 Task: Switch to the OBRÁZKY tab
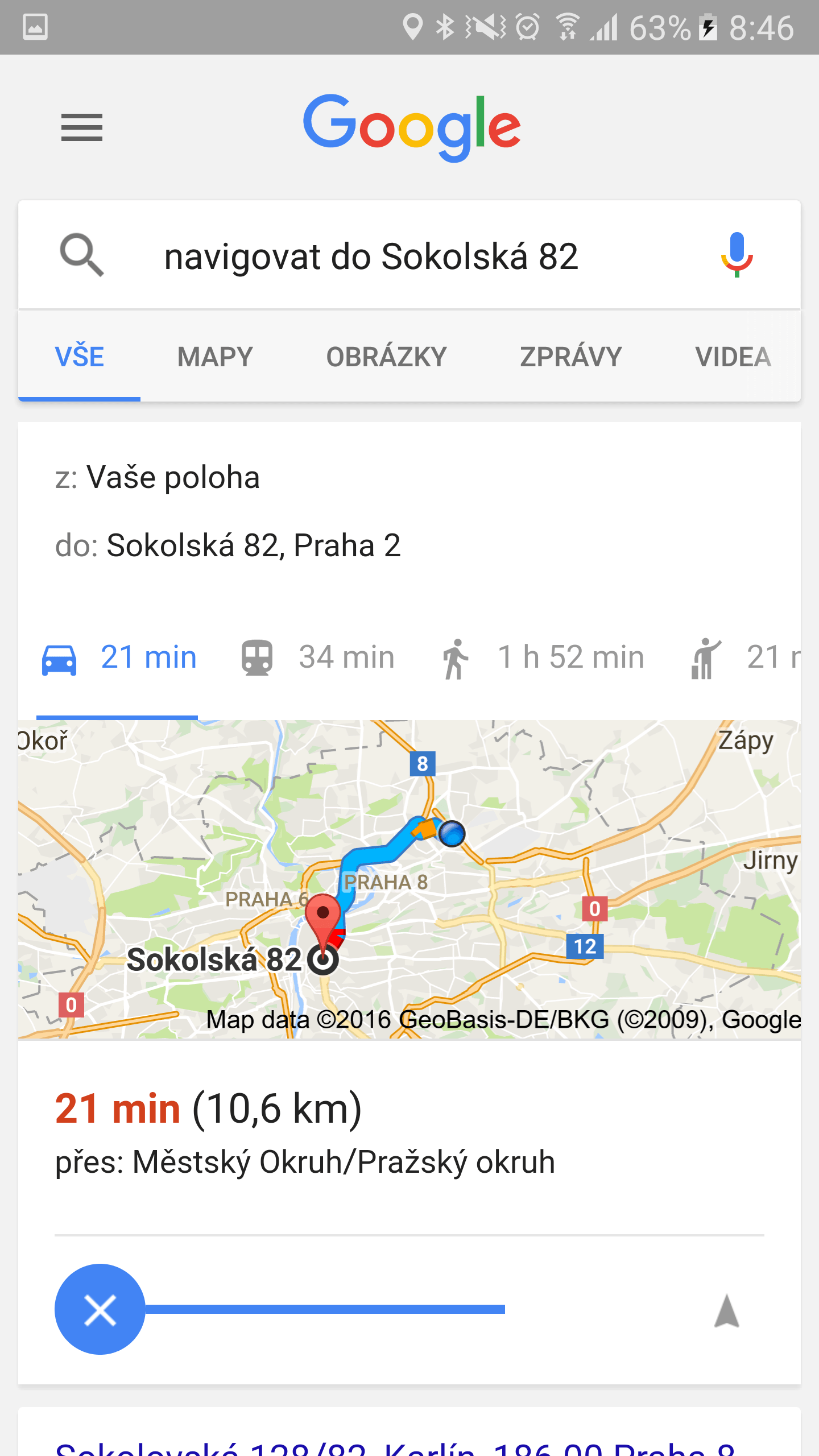coord(387,357)
